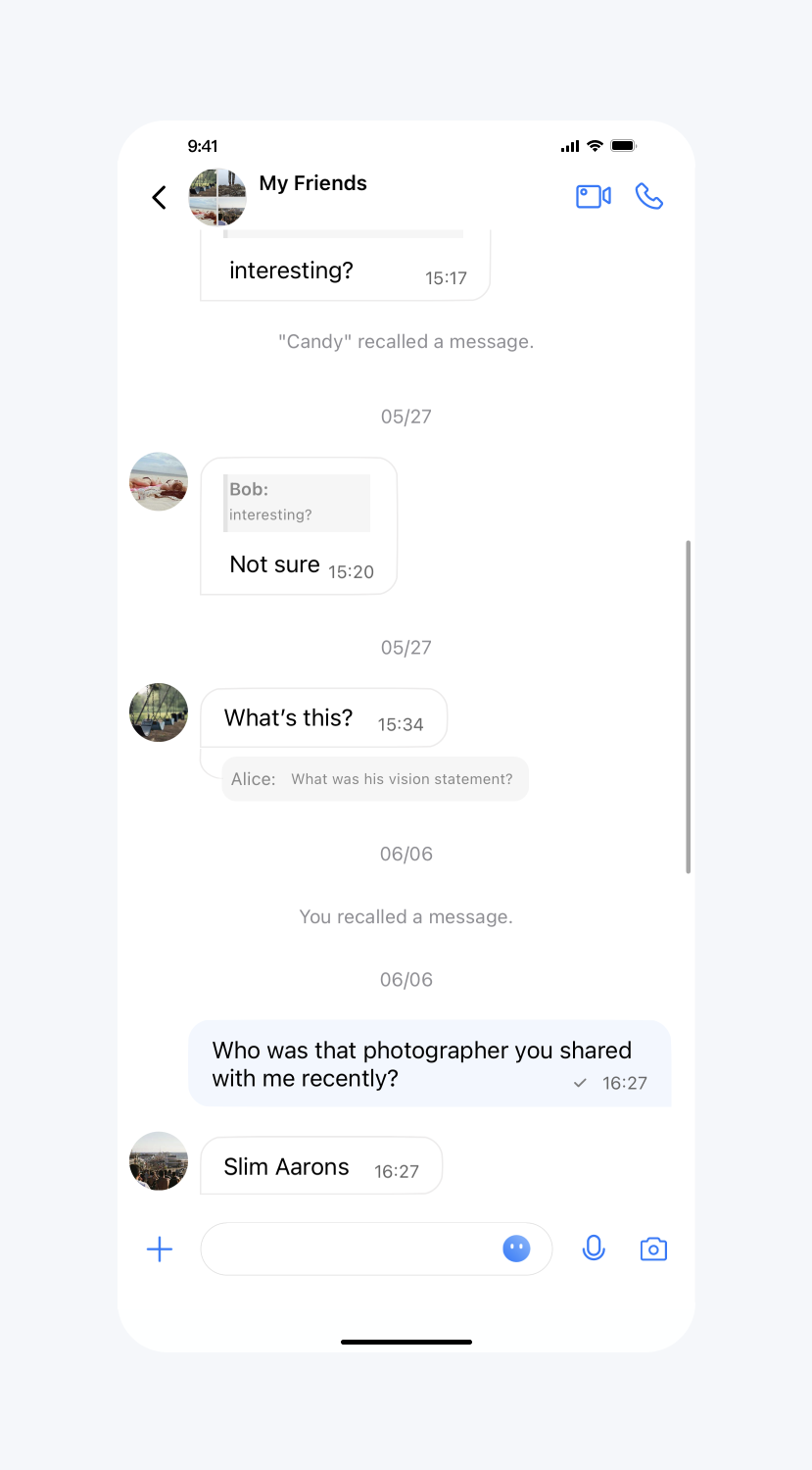
Task: View avatar of Slim Aarons sender
Action: 159,1161
